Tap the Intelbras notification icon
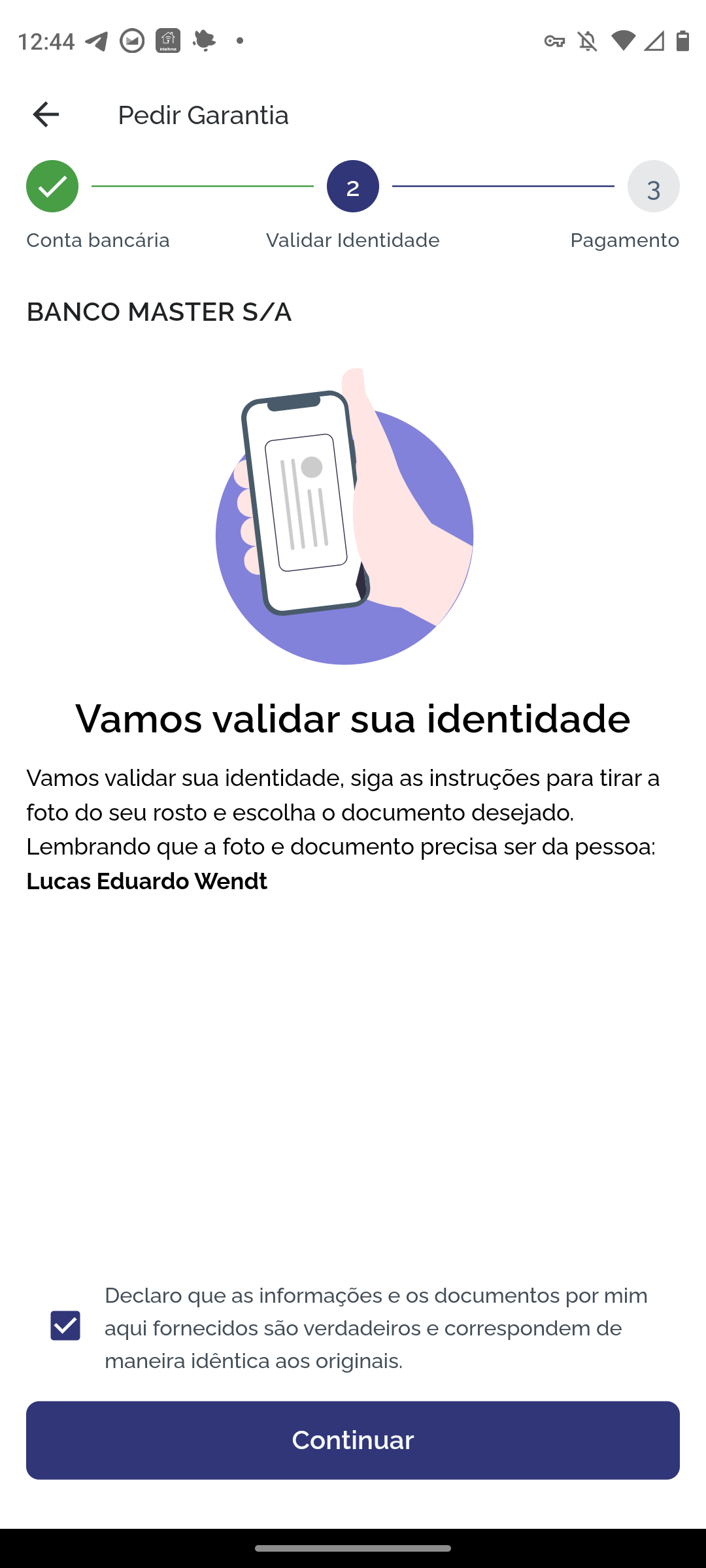 point(168,41)
